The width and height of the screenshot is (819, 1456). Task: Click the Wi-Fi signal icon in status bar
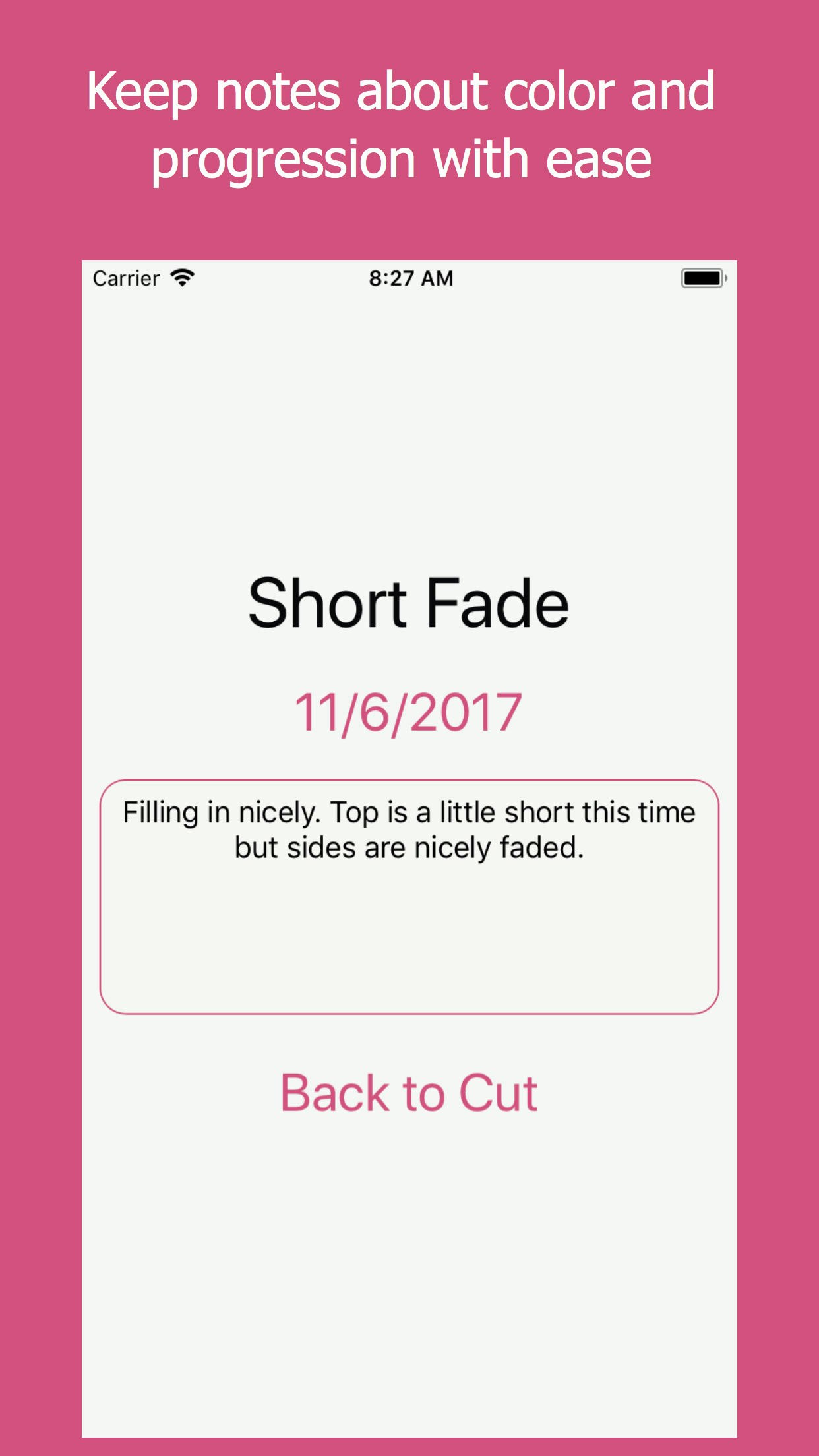click(x=183, y=278)
